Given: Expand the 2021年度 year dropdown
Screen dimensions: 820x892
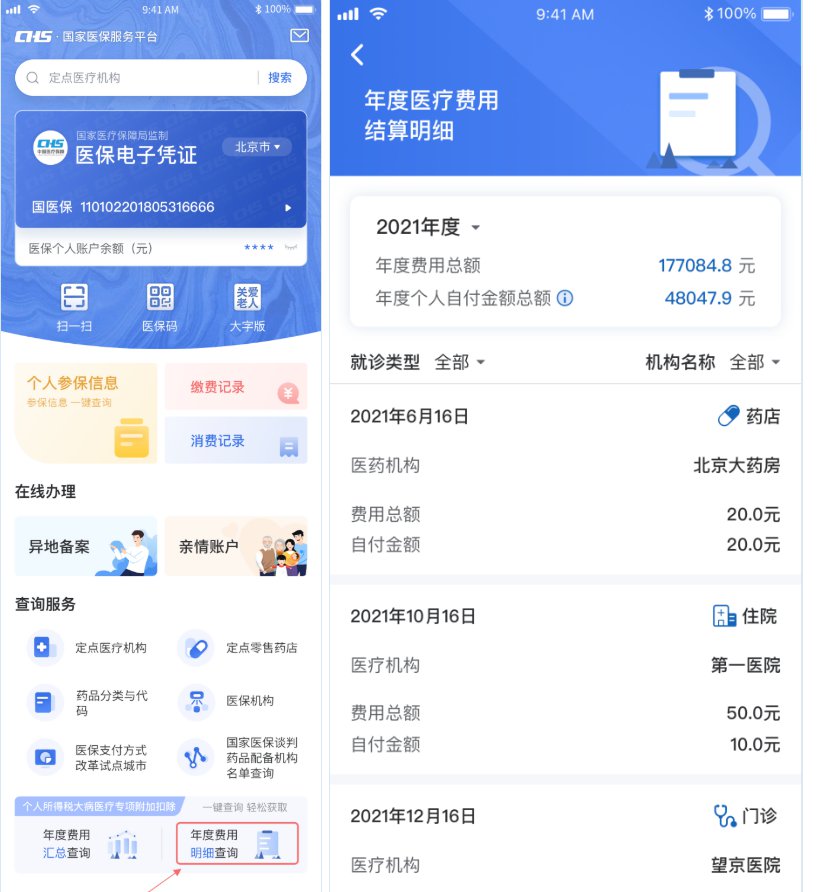Looking at the screenshot, I should tap(428, 227).
